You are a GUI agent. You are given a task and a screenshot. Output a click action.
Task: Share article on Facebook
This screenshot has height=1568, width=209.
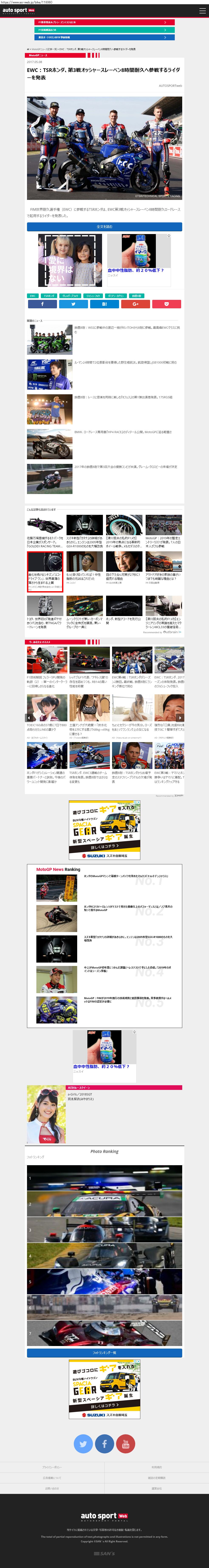point(42,304)
